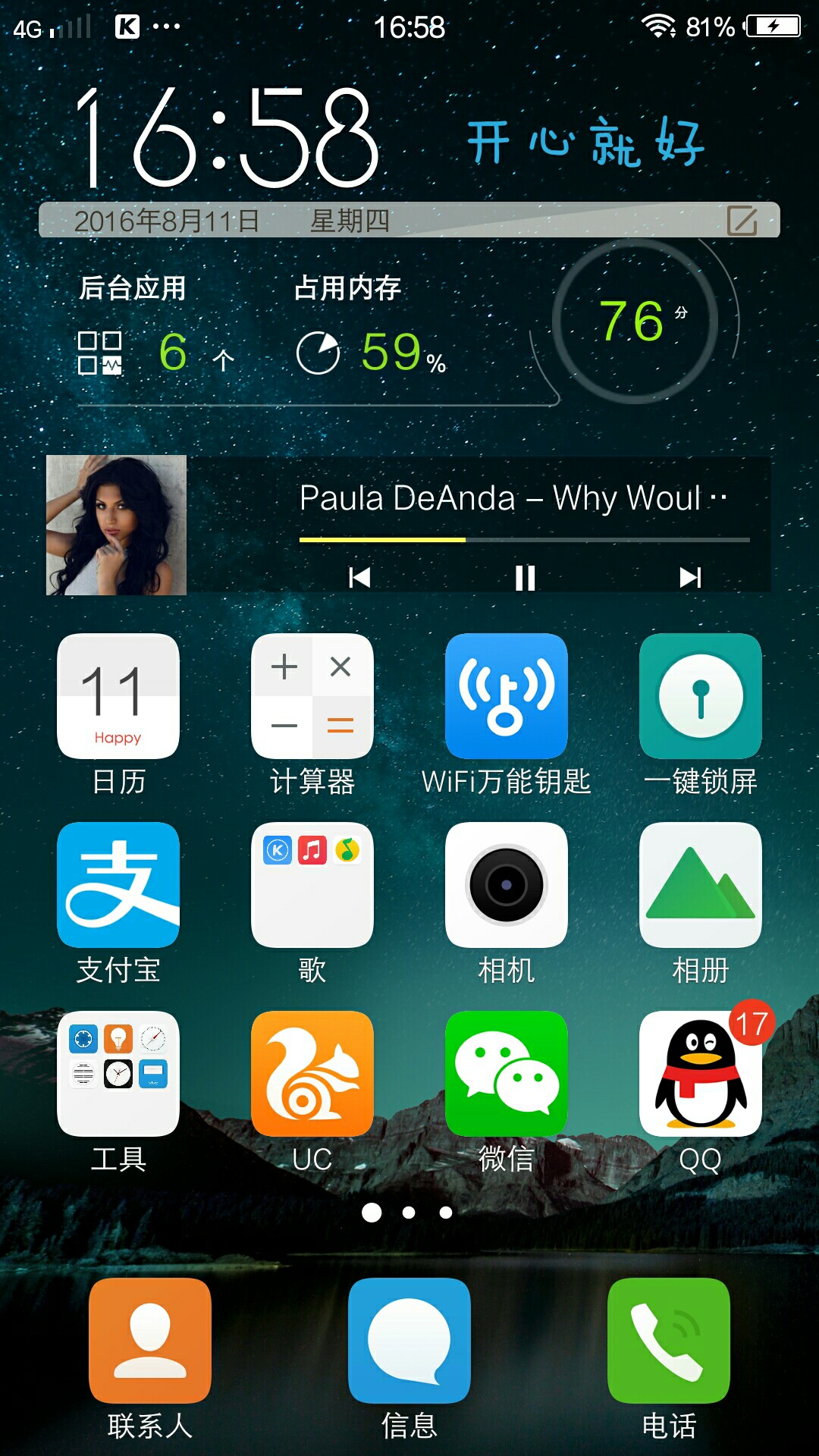Go back to previous track
Screen dimensions: 819x1456
(359, 577)
